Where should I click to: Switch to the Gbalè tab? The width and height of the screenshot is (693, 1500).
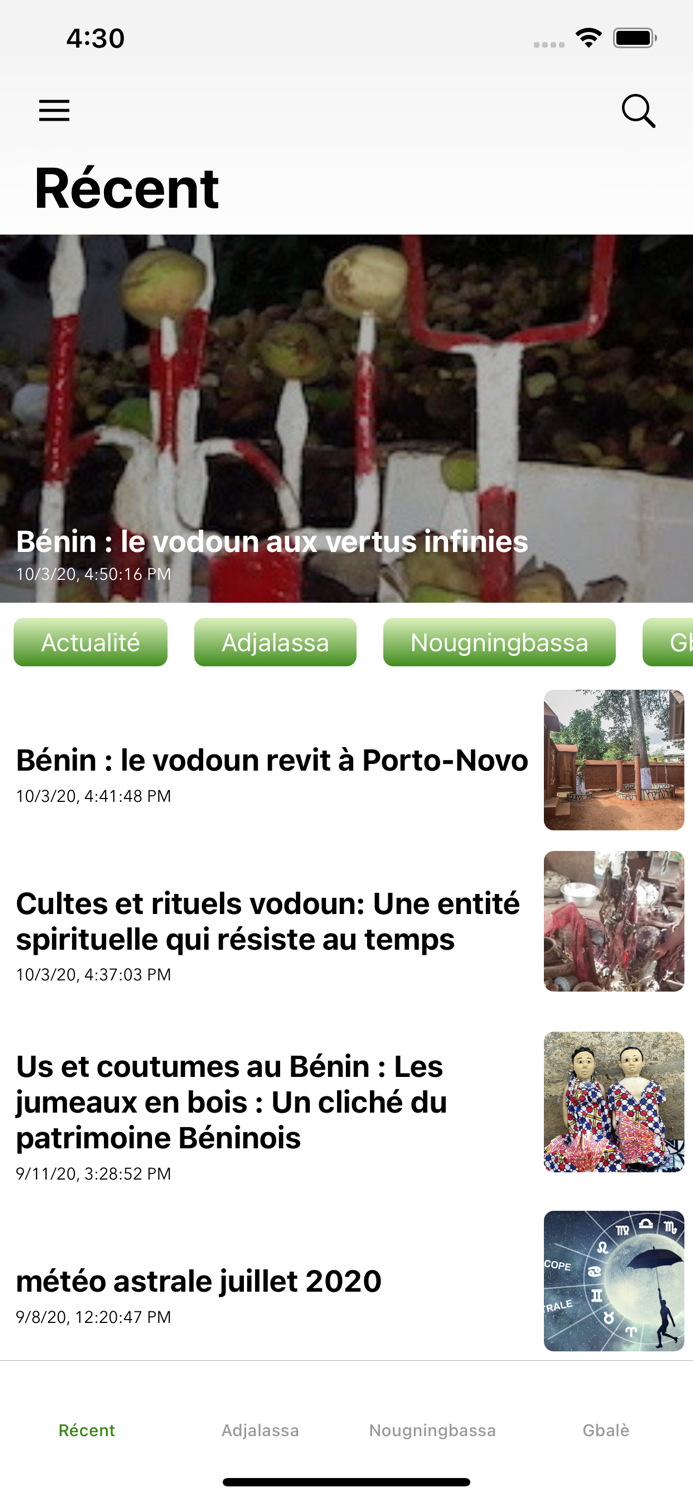pyautogui.click(x=606, y=1430)
